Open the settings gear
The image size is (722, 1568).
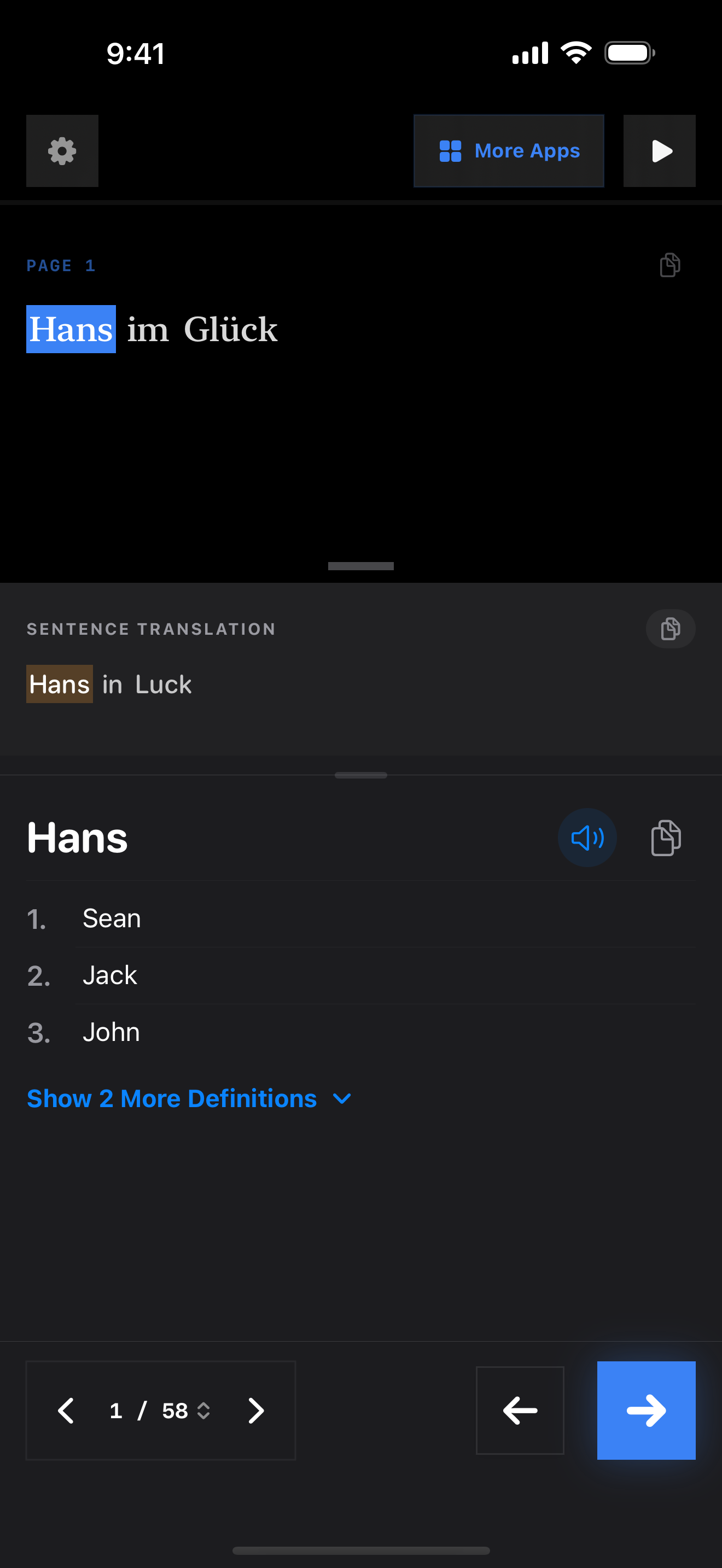62,151
